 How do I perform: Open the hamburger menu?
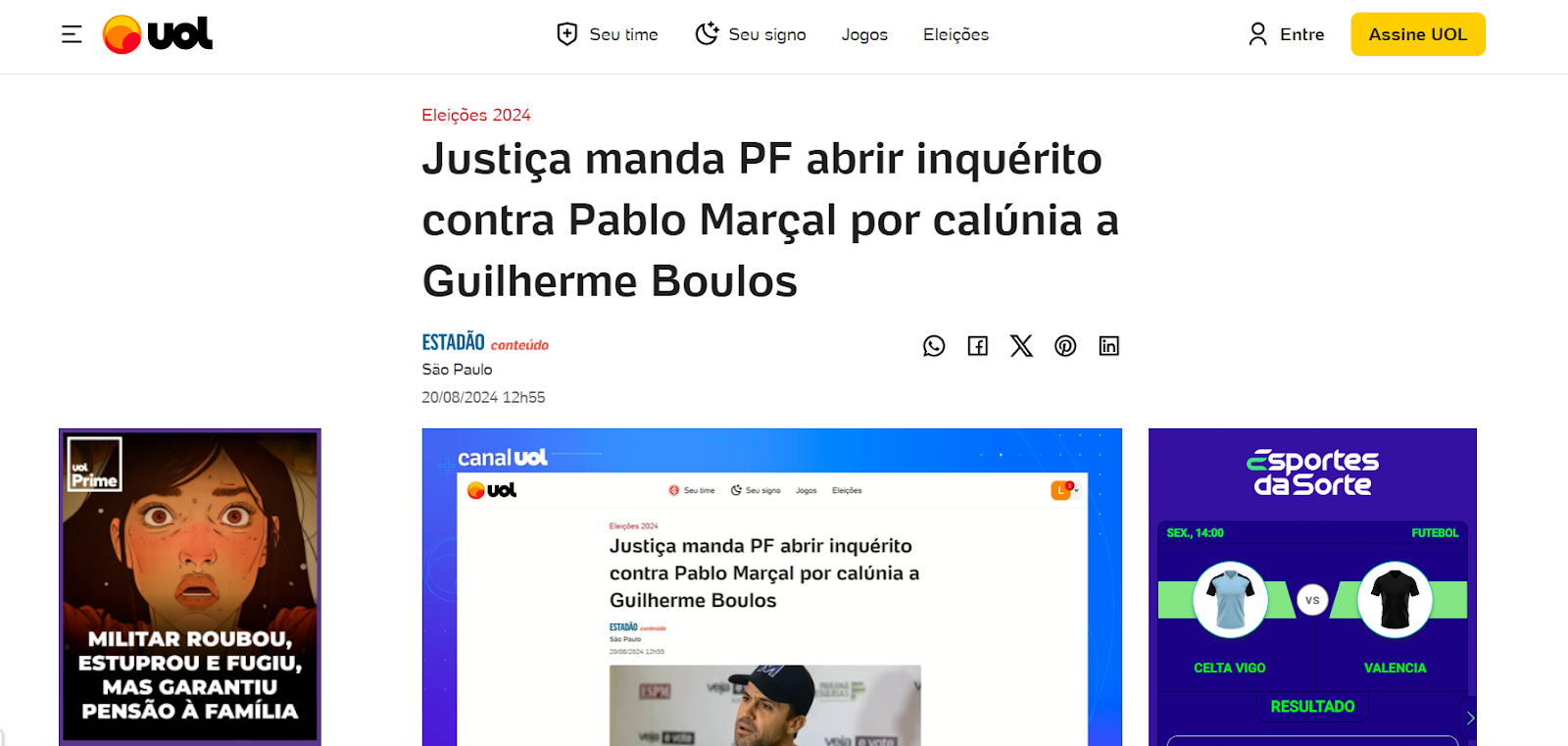point(72,34)
